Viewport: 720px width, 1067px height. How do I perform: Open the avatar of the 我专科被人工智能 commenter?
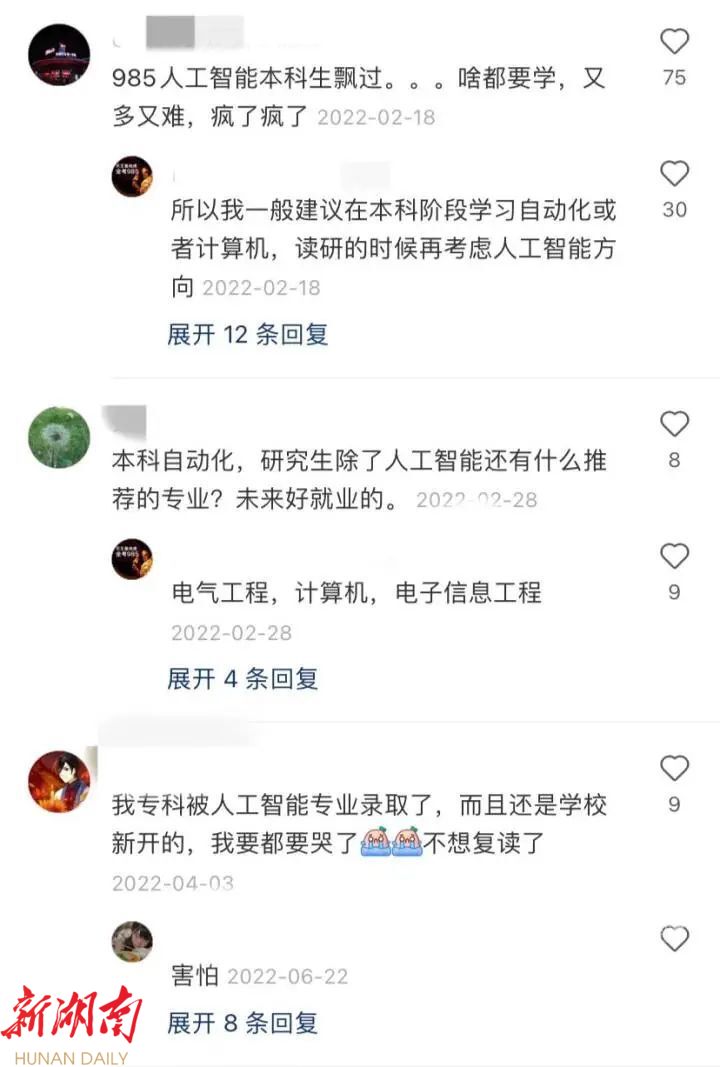point(59,781)
